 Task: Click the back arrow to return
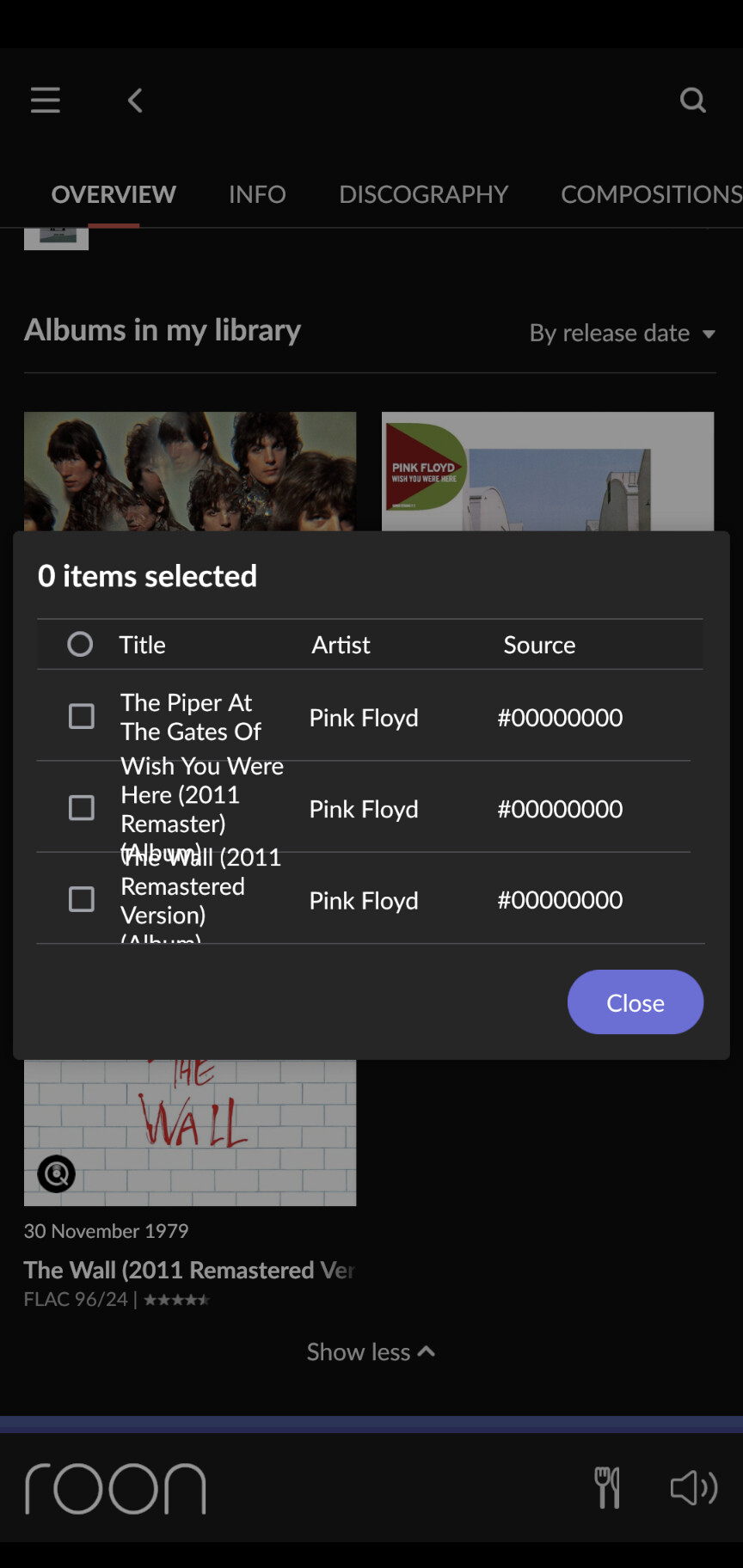tap(134, 100)
